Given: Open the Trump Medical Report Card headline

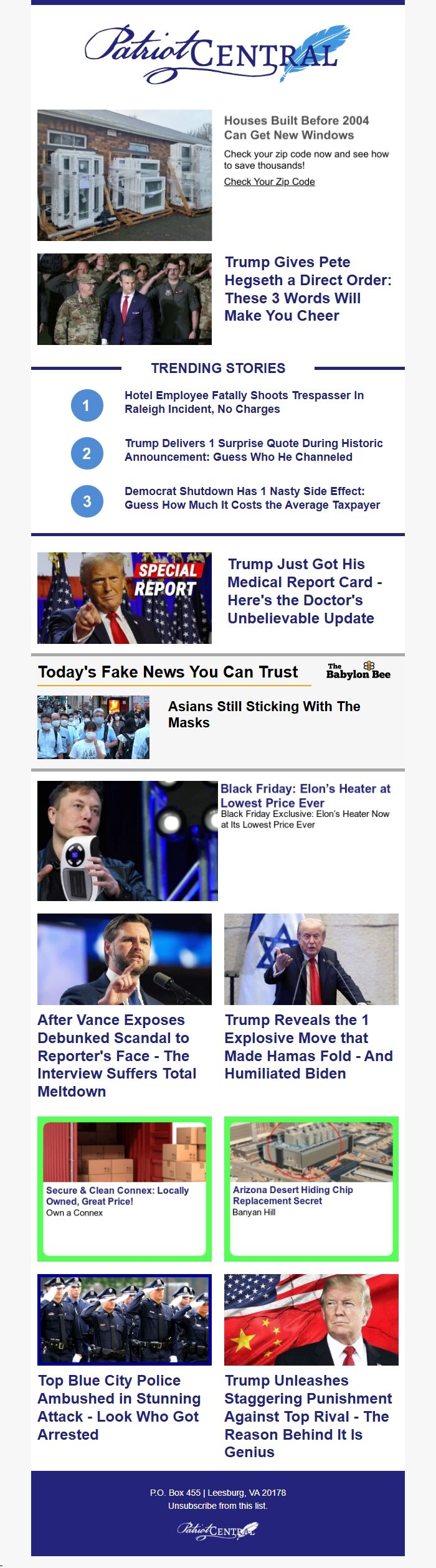Looking at the screenshot, I should (x=304, y=591).
